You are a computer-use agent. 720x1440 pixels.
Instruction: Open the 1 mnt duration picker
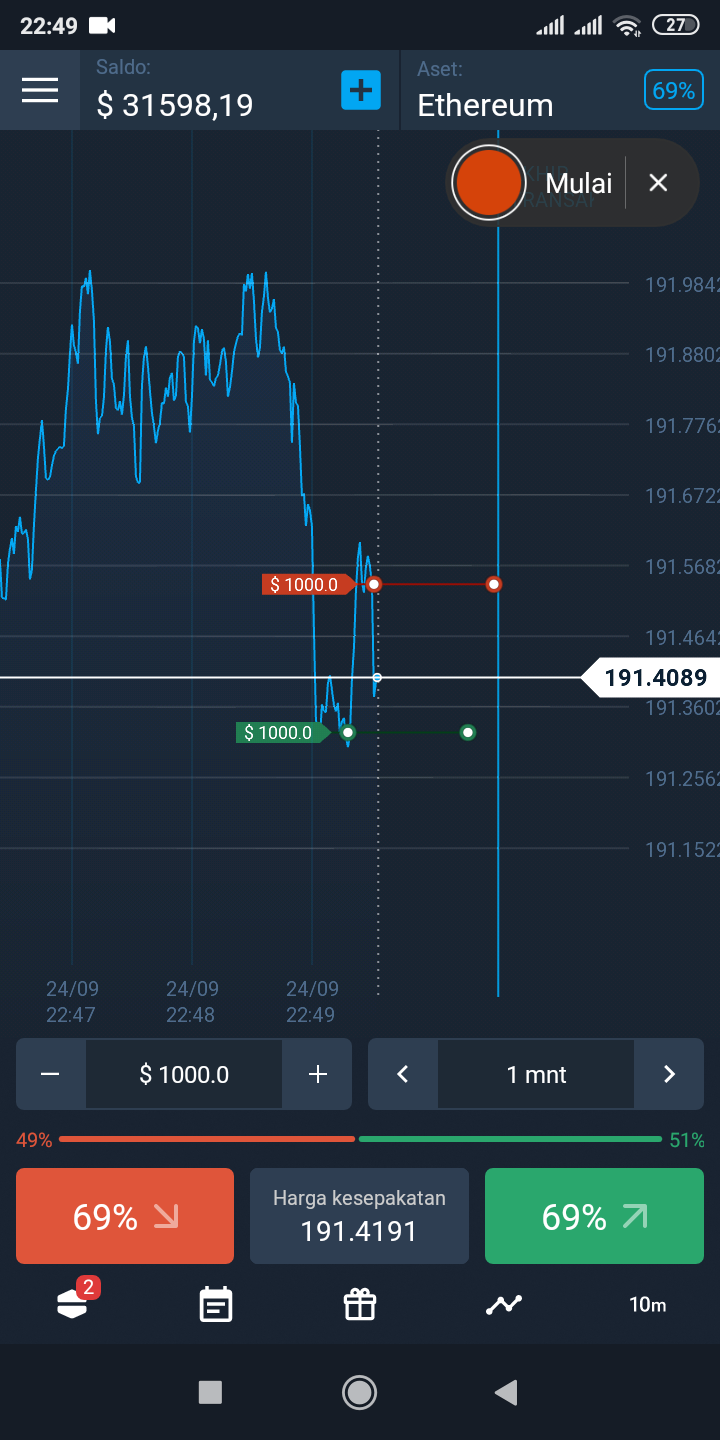pyautogui.click(x=536, y=1074)
